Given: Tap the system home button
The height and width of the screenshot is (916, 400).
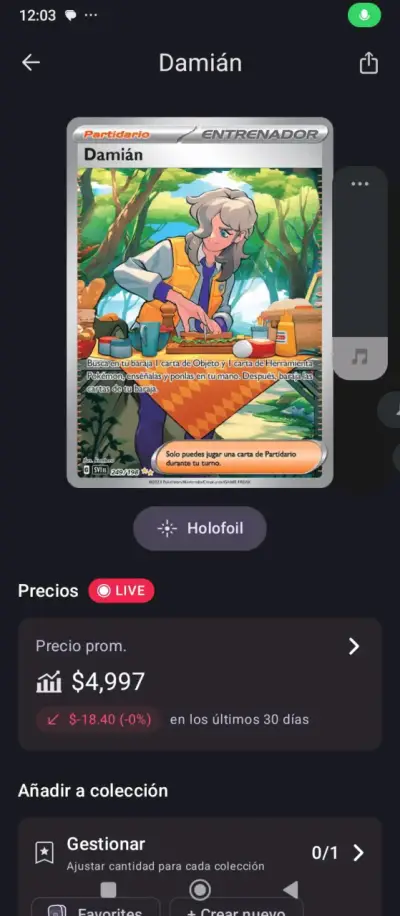Looking at the screenshot, I should tap(200, 890).
